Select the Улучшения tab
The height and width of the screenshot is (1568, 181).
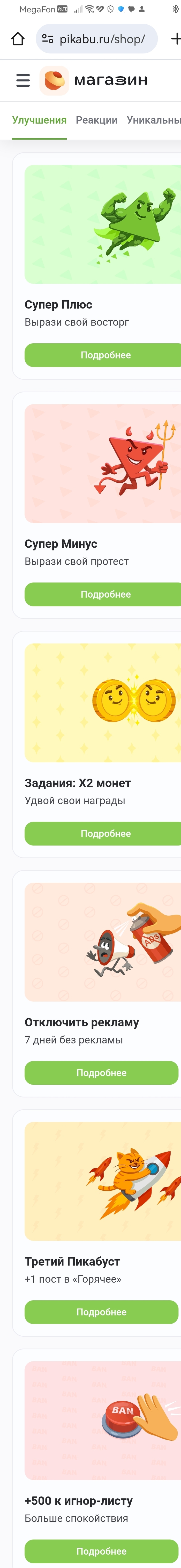click(x=39, y=120)
